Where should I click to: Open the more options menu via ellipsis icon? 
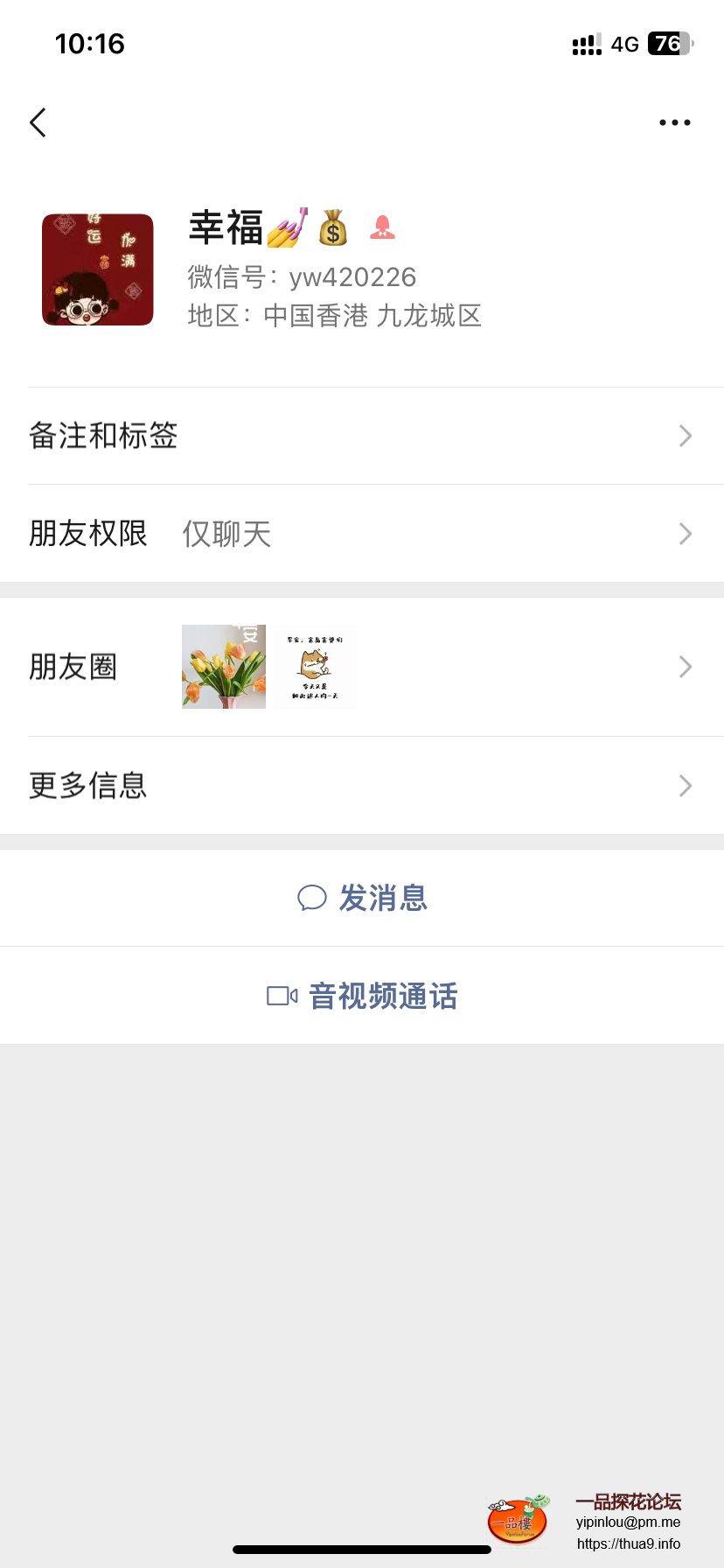[x=674, y=122]
